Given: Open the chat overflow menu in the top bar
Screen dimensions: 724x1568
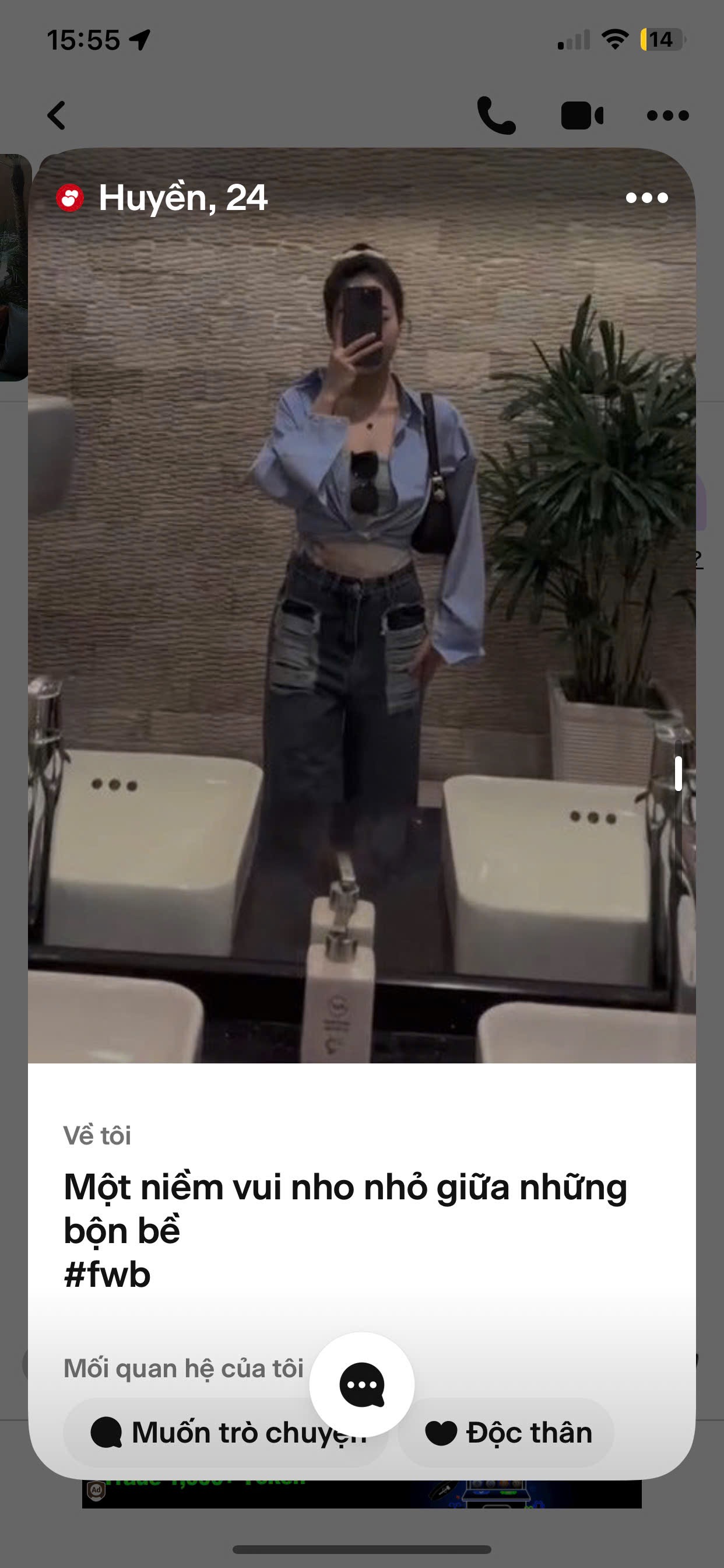Looking at the screenshot, I should point(667,115).
